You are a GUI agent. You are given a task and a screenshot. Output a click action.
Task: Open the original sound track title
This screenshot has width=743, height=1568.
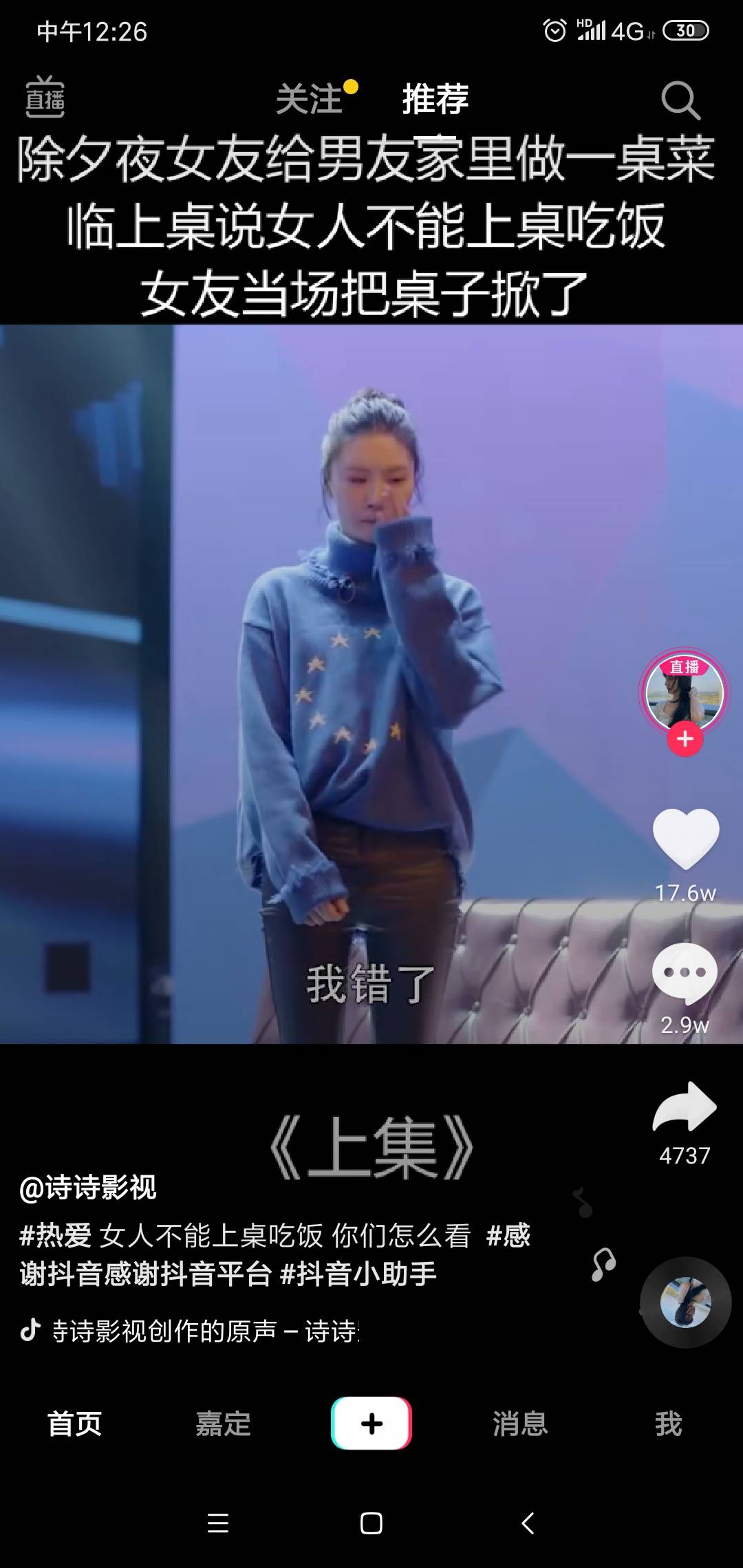coord(205,1331)
